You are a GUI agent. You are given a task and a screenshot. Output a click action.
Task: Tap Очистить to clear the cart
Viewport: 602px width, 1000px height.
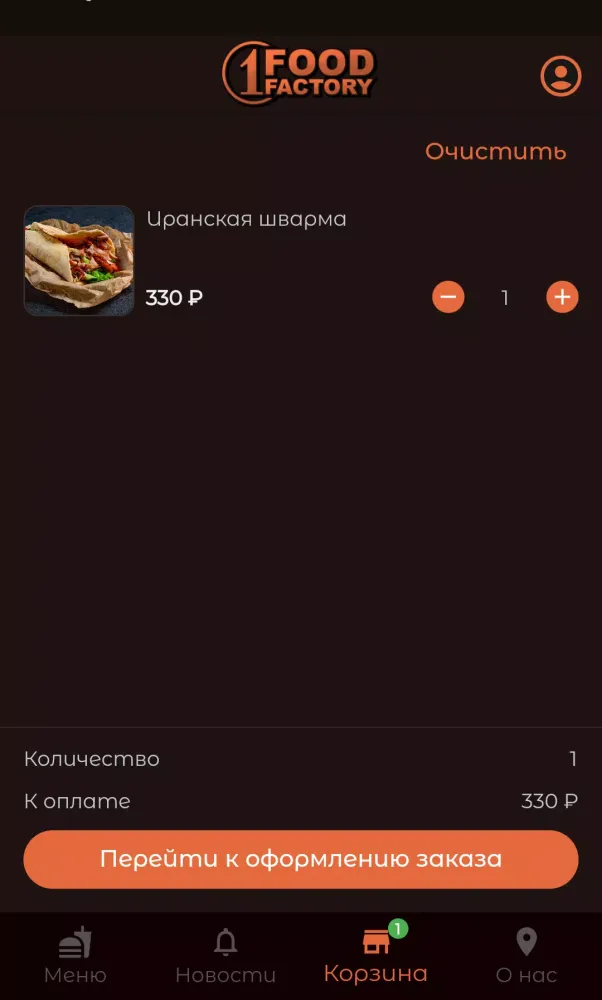pyautogui.click(x=495, y=152)
